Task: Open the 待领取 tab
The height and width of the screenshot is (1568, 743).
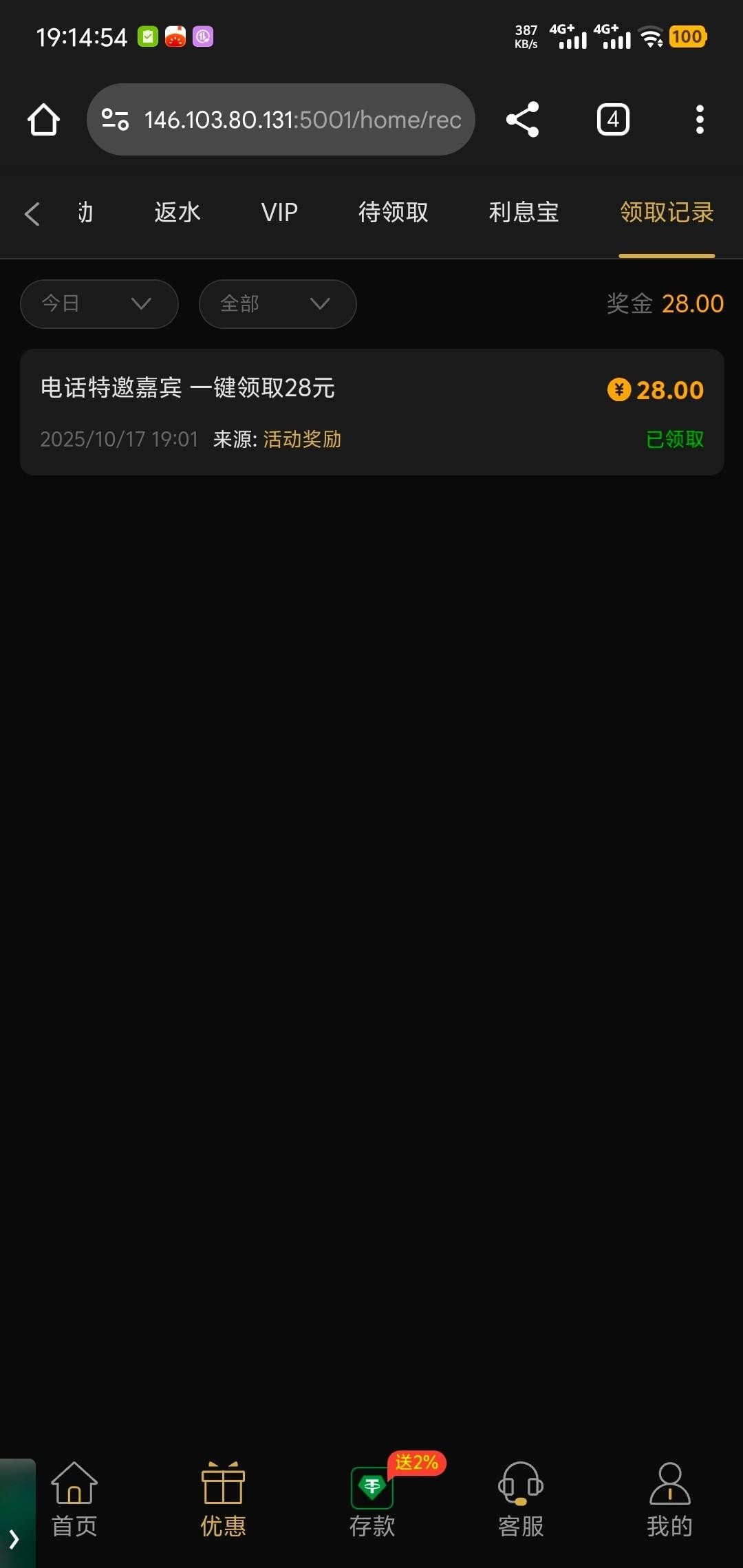Action: click(393, 213)
